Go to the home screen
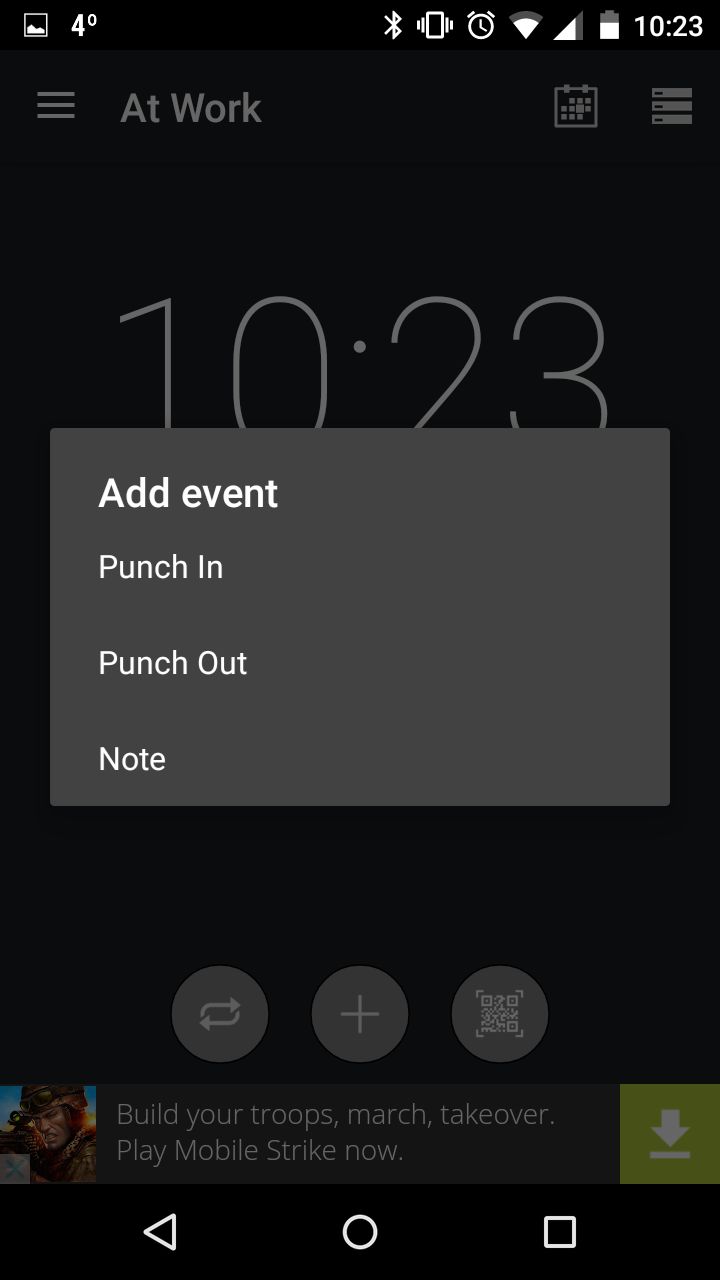Image resolution: width=720 pixels, height=1280 pixels. click(360, 1232)
